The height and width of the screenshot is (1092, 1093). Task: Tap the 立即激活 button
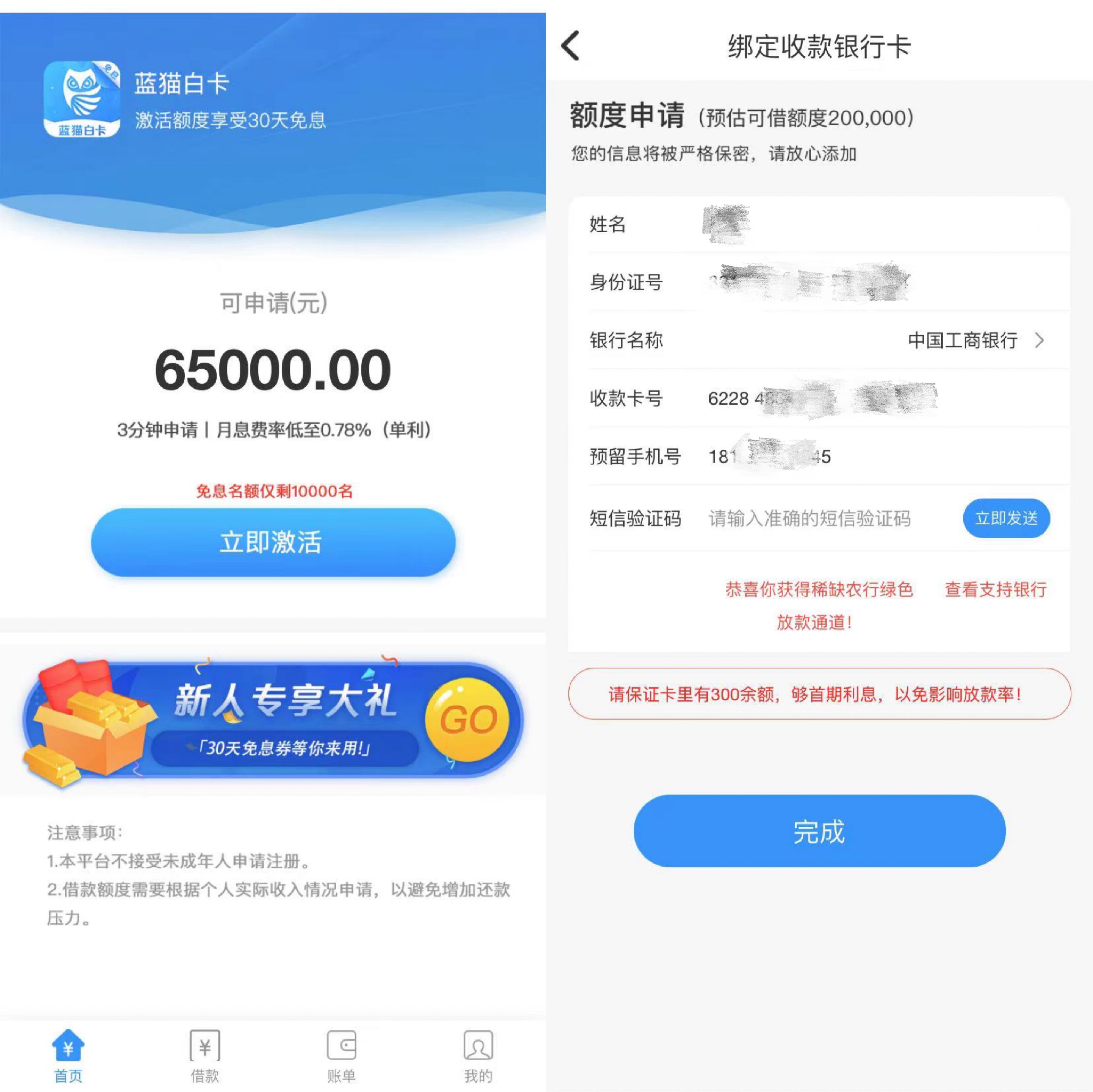273,542
